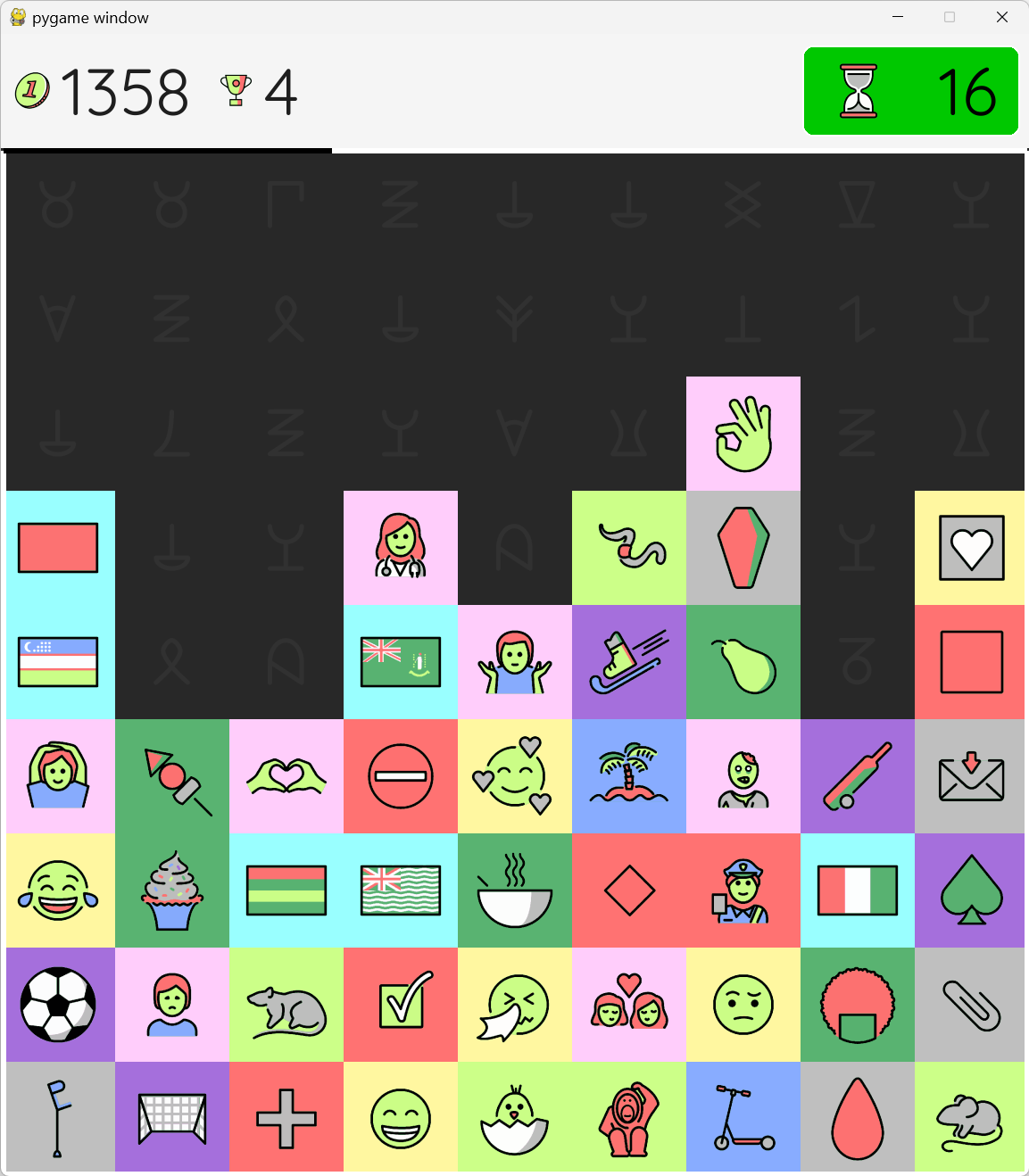The image size is (1029, 1176).
Task: Tap the checkmark box tile
Action: pos(400,1005)
